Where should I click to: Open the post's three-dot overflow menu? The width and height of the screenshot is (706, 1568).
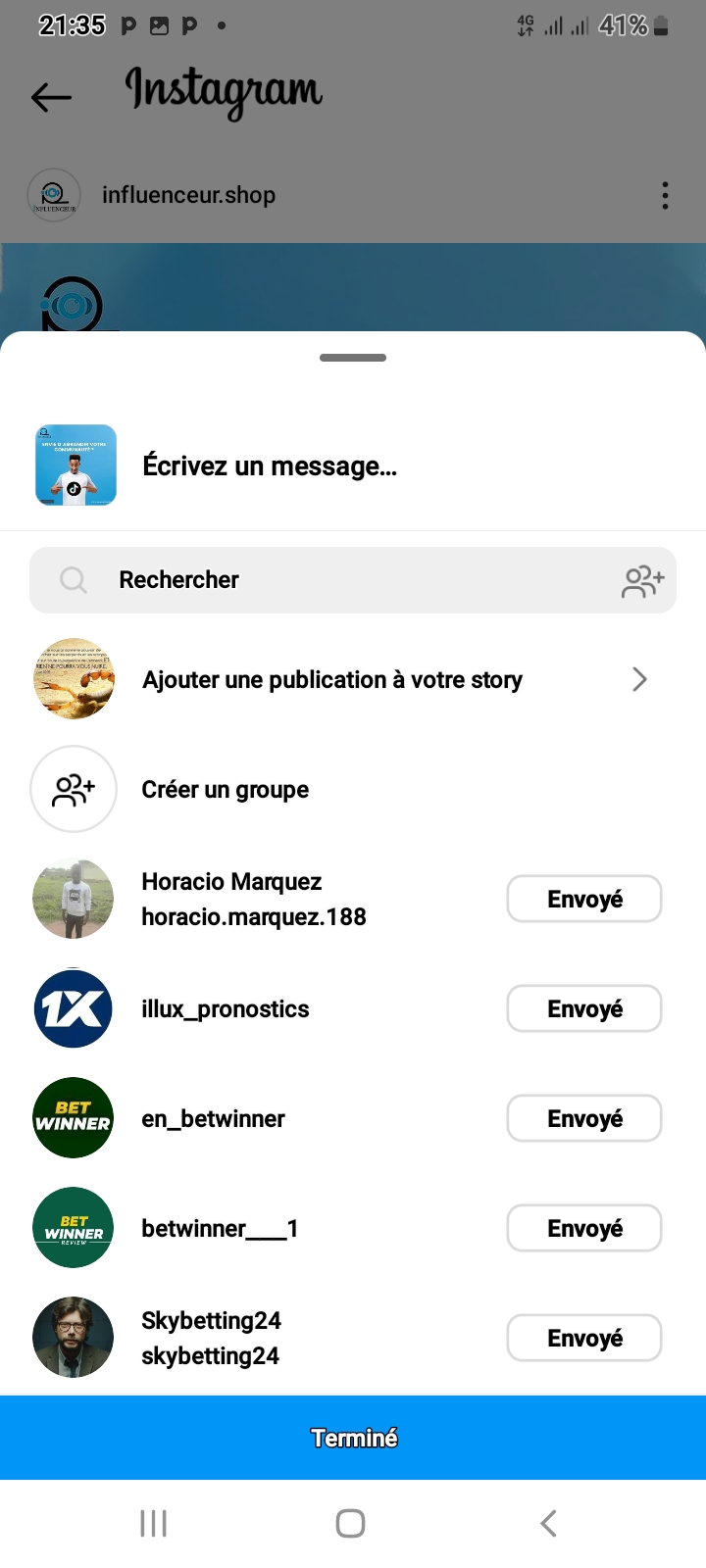pyautogui.click(x=665, y=196)
